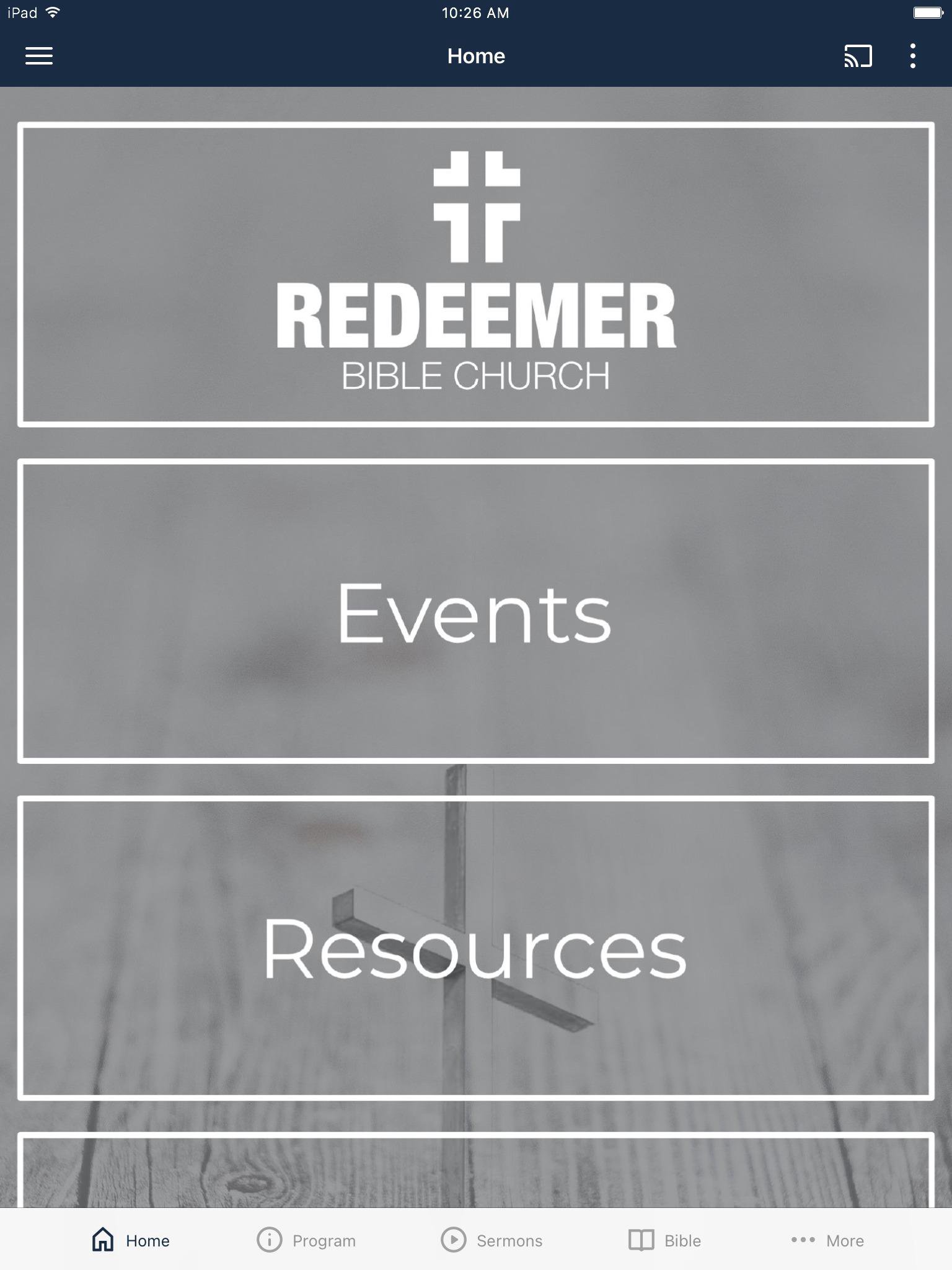Select the Home tab
The height and width of the screenshot is (1270, 952).
click(130, 1240)
